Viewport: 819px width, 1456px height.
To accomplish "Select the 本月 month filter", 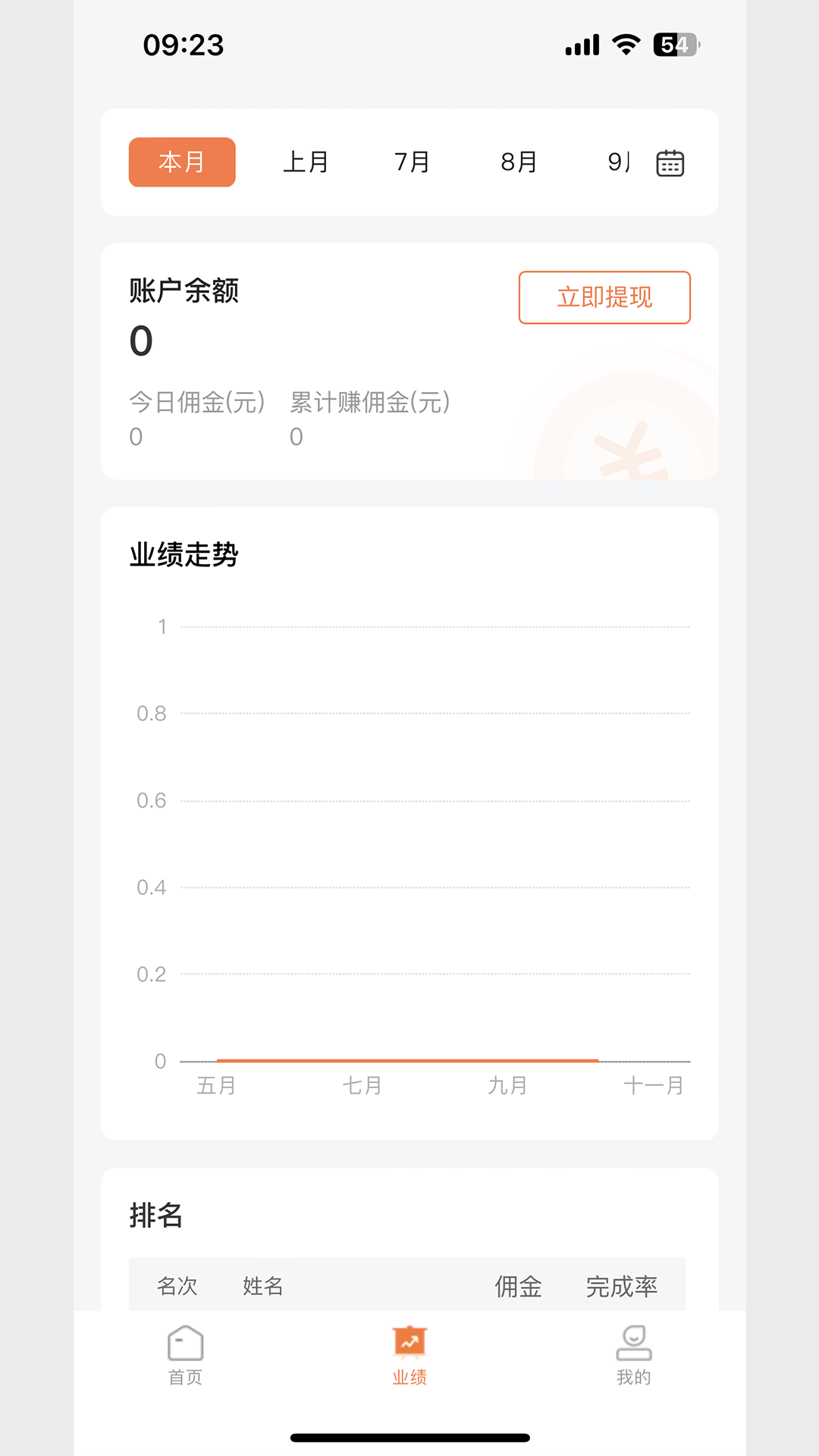I will tap(181, 162).
